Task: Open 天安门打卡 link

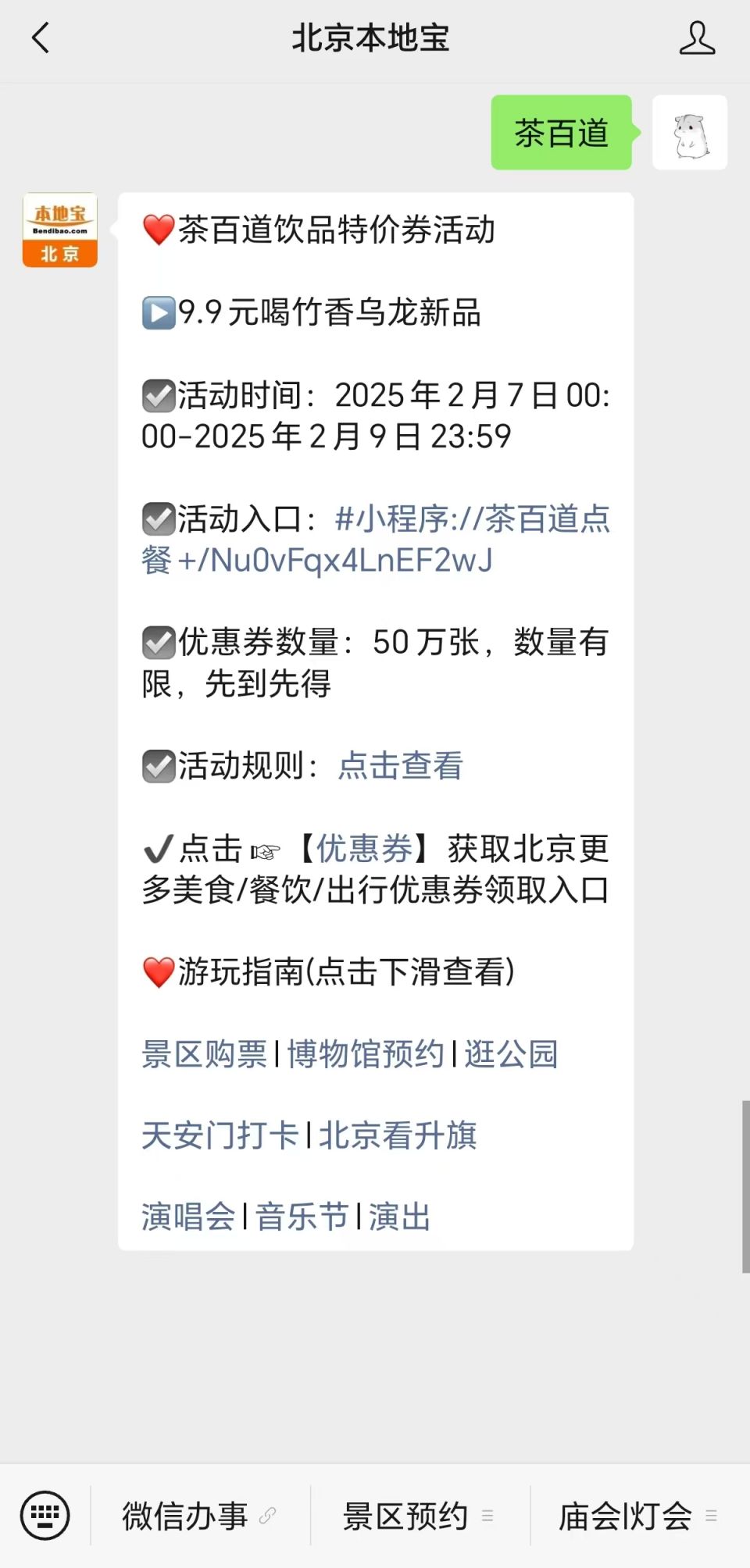Action: coord(220,1135)
